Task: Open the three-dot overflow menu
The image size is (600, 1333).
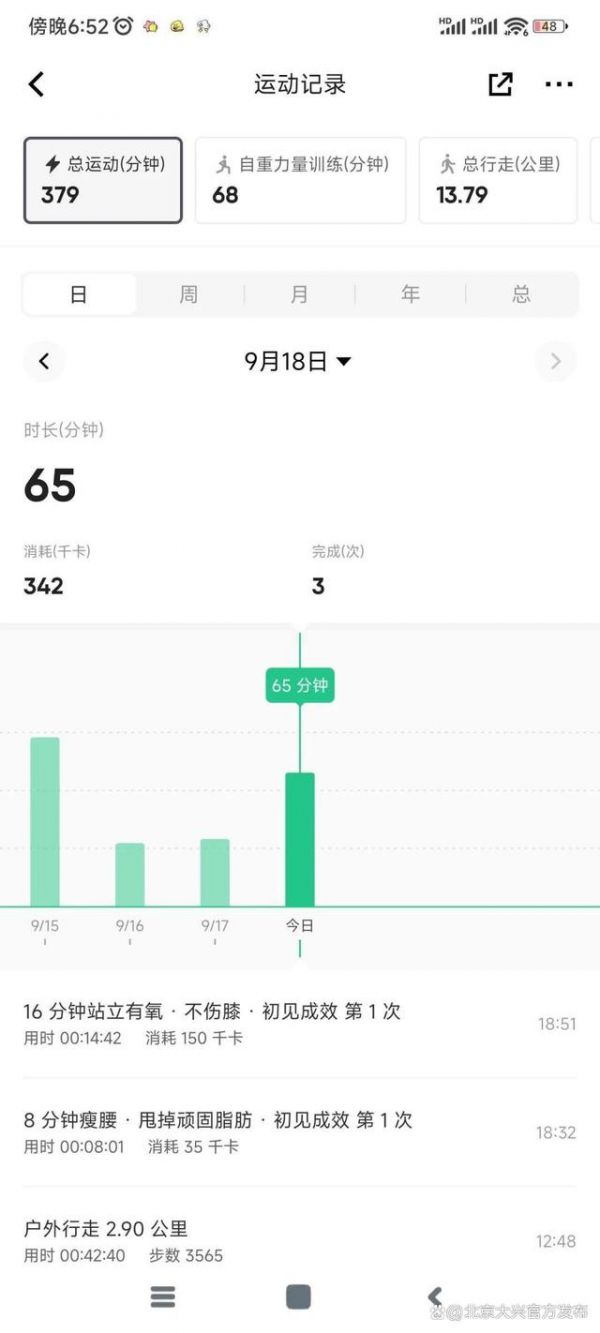Action: click(558, 84)
